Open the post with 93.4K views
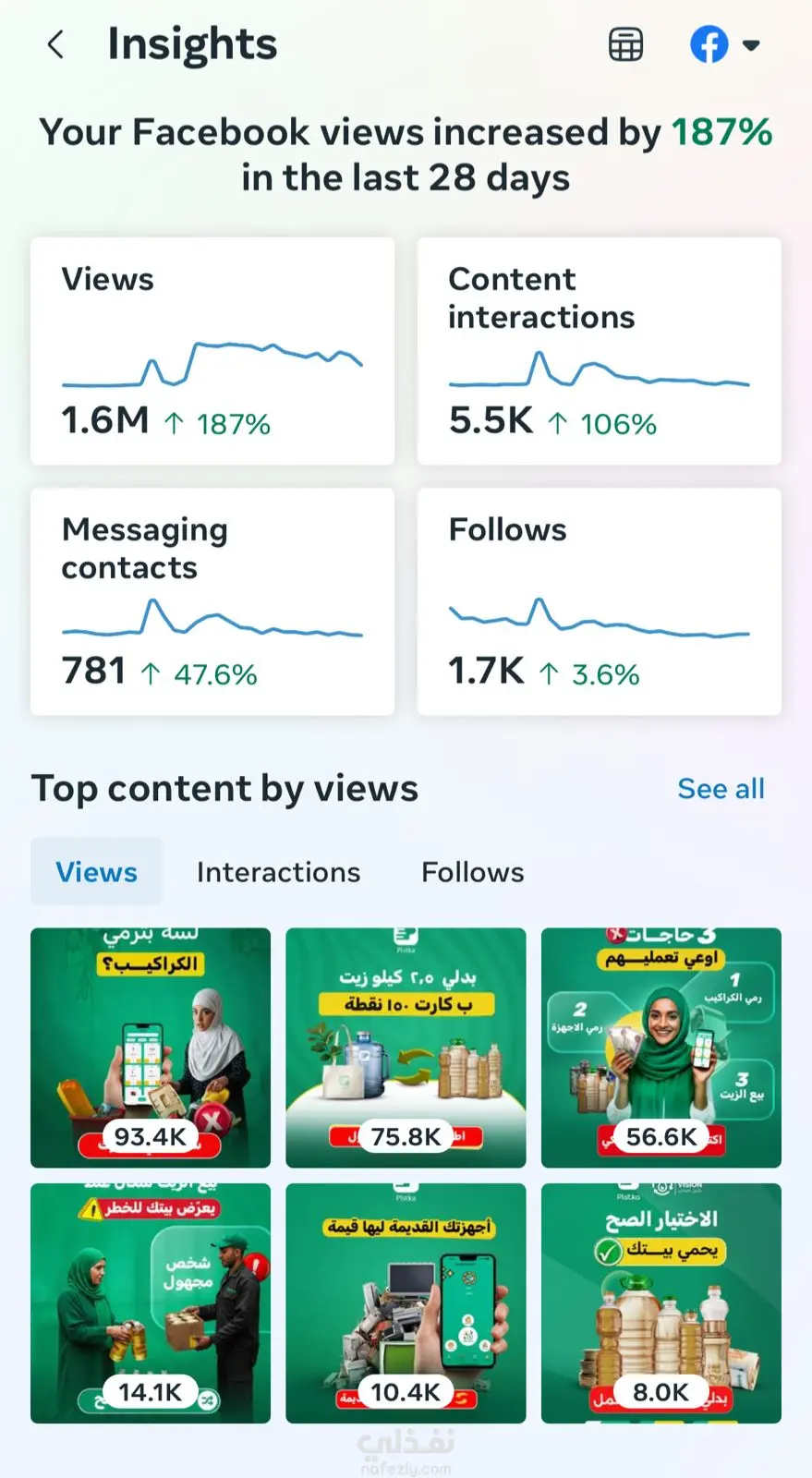 151,1048
